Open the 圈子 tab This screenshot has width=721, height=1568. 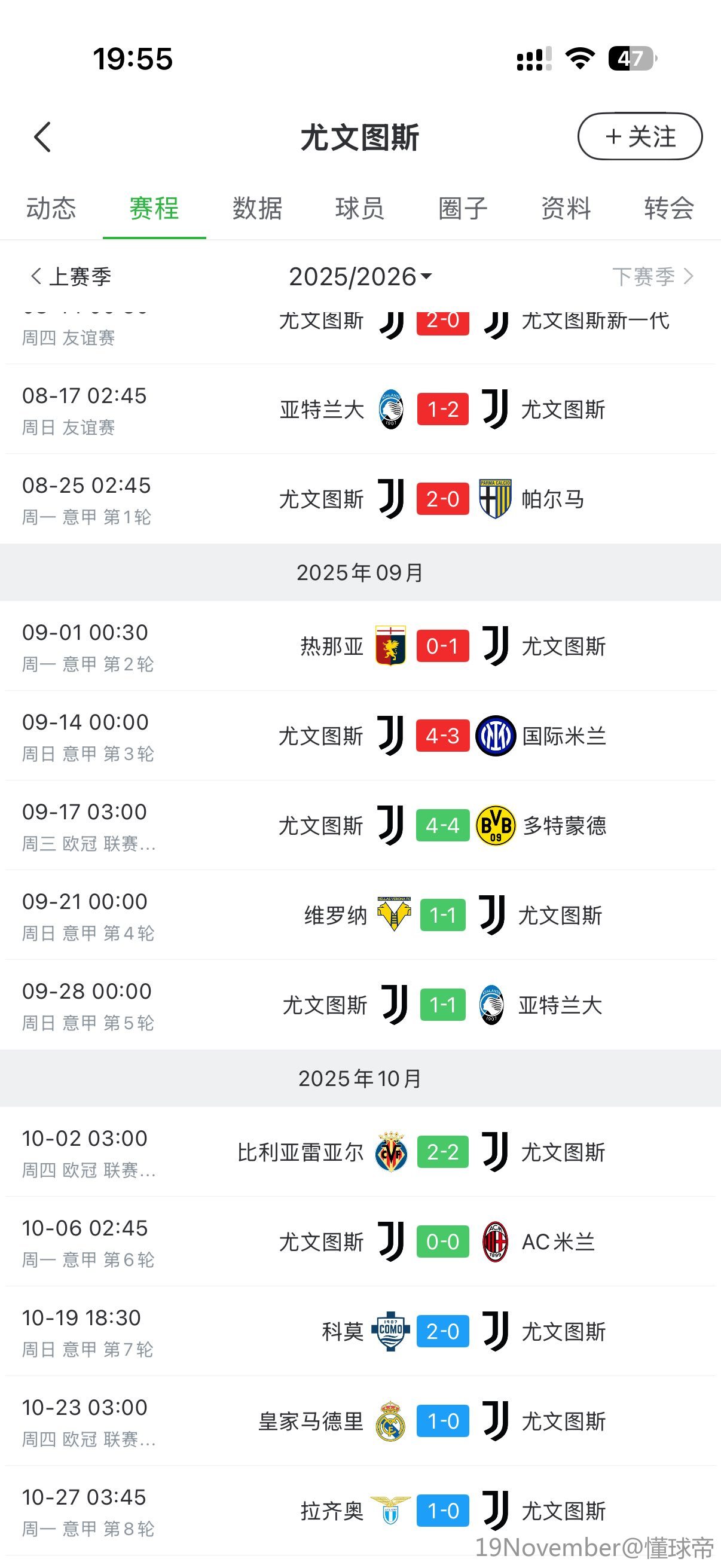[x=463, y=208]
